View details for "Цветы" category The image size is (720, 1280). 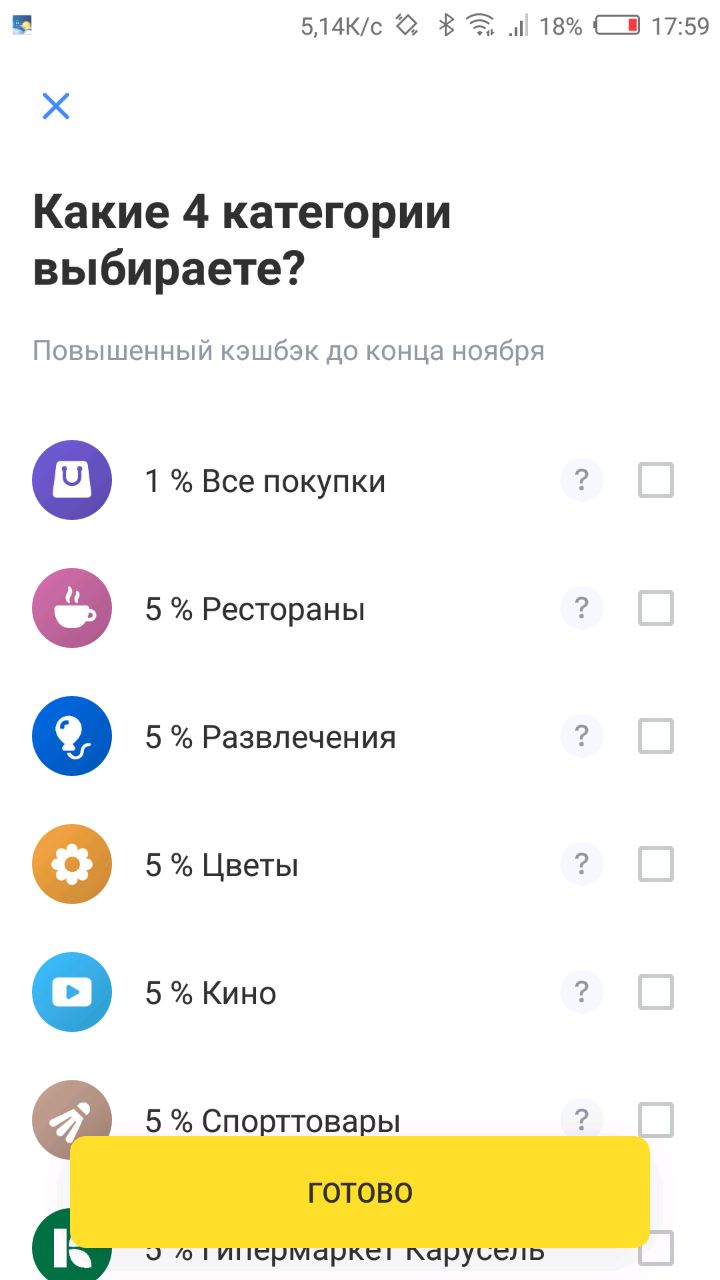[582, 864]
